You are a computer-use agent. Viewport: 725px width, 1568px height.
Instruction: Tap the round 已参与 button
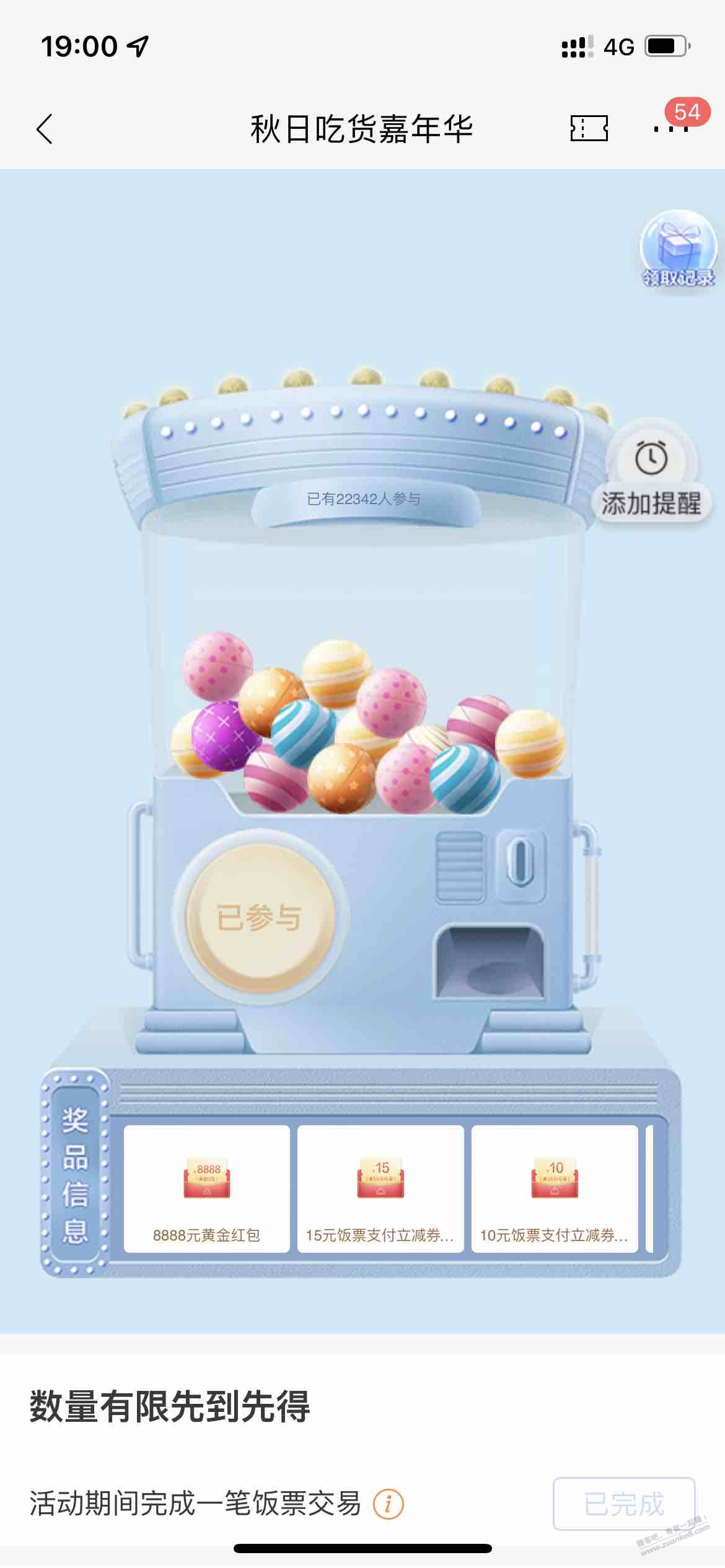[260, 917]
